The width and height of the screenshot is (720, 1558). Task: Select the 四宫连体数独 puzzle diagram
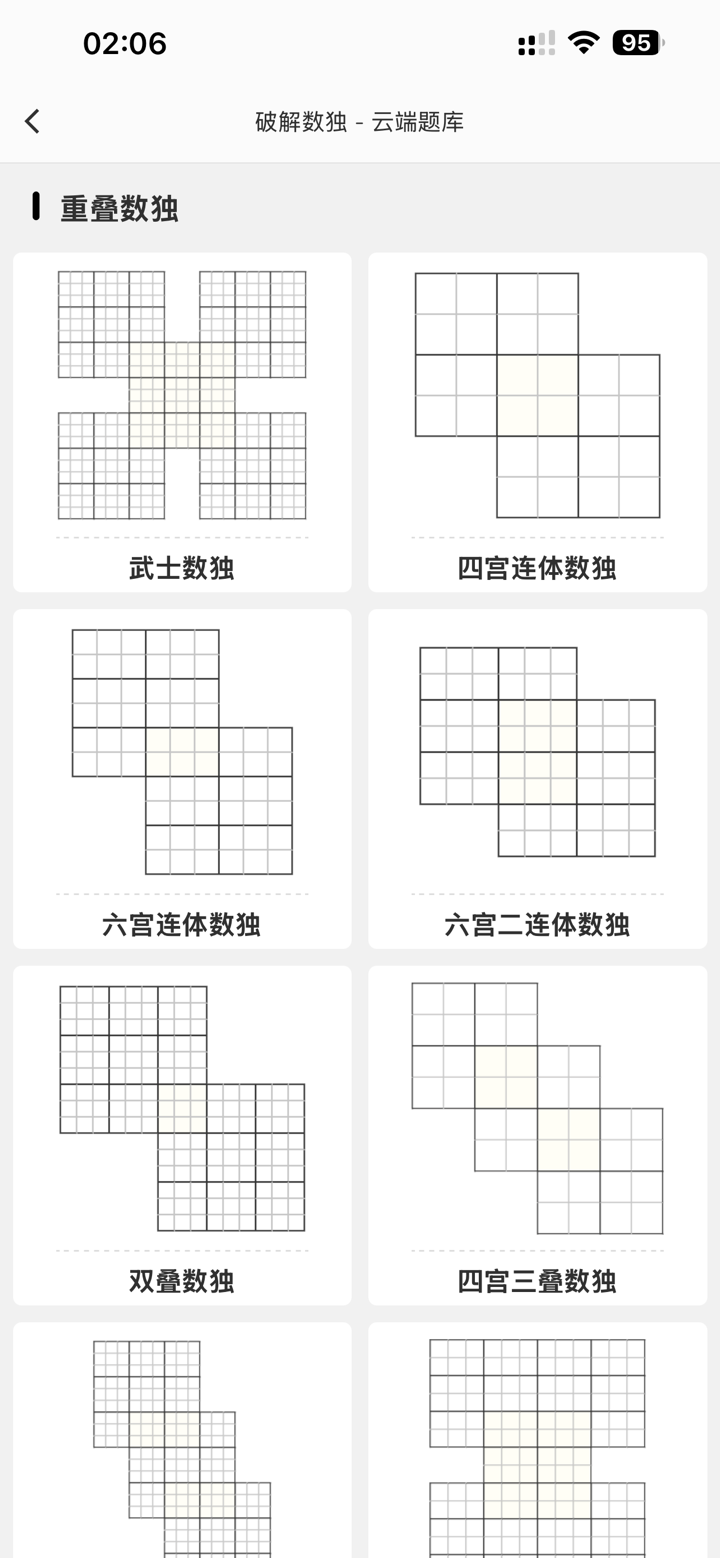[537, 392]
